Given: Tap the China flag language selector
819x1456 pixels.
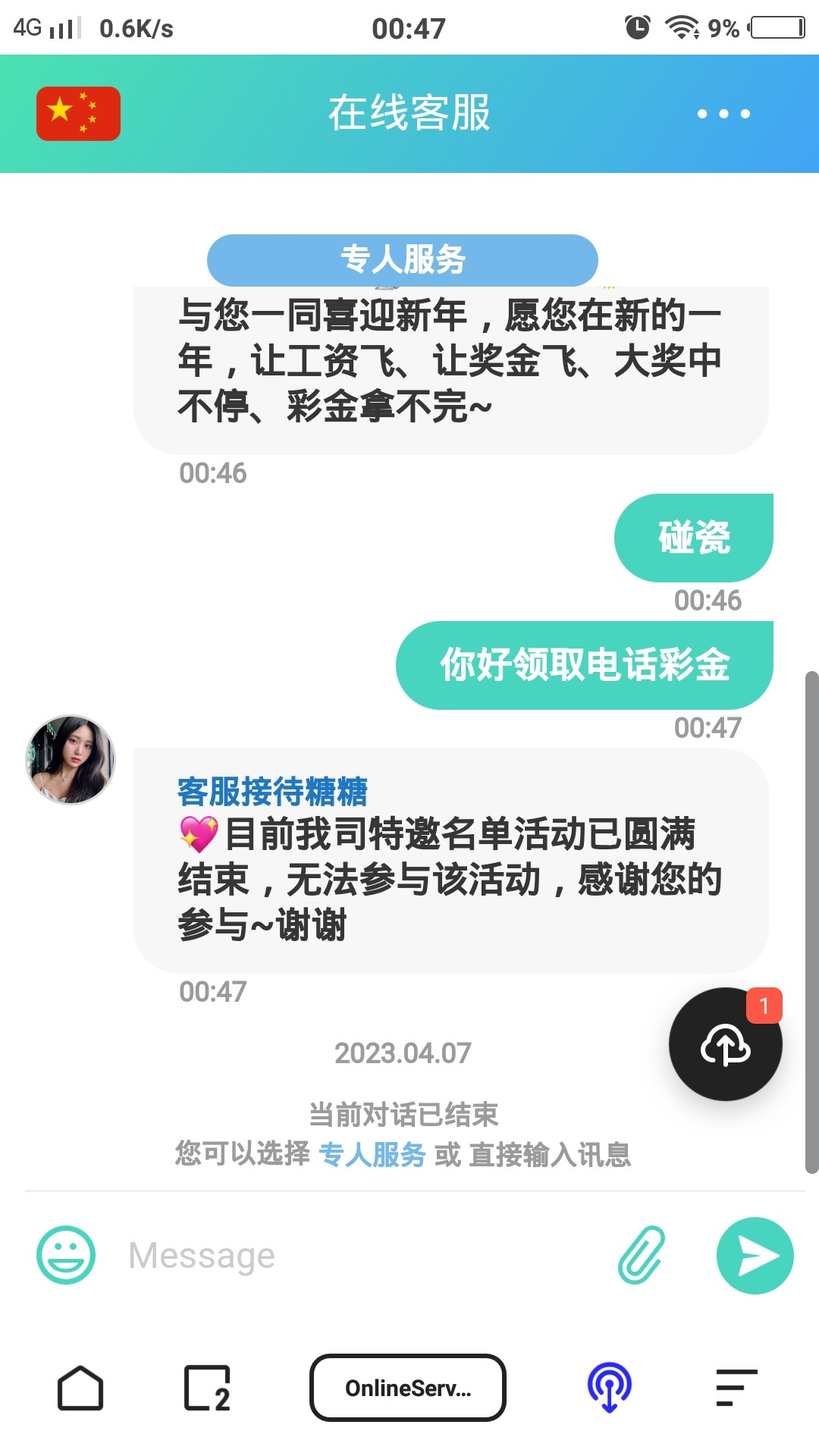Looking at the screenshot, I should click(78, 114).
